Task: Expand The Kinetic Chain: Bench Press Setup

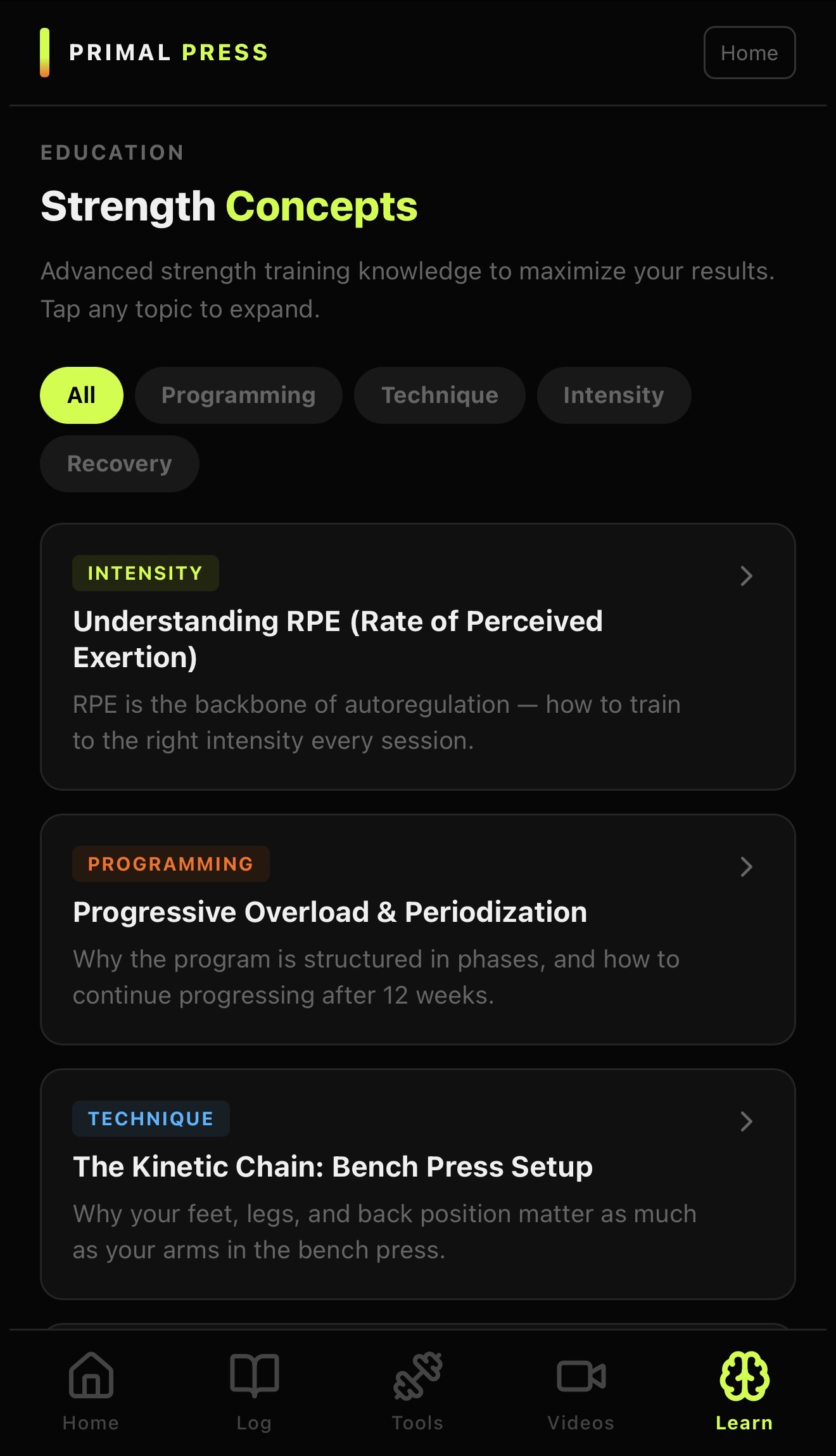Action: click(417, 1184)
